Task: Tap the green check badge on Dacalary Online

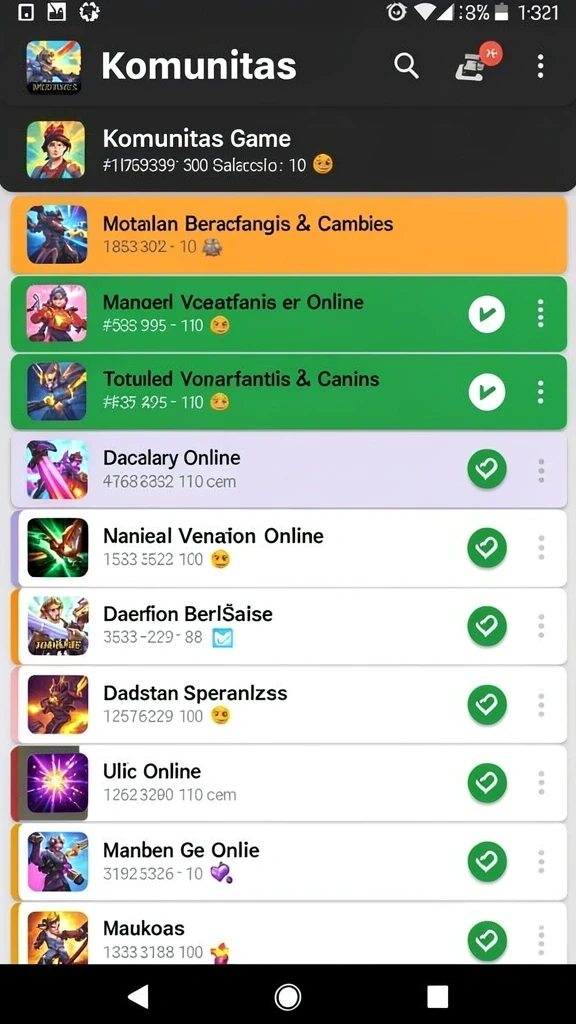Action: tap(487, 469)
